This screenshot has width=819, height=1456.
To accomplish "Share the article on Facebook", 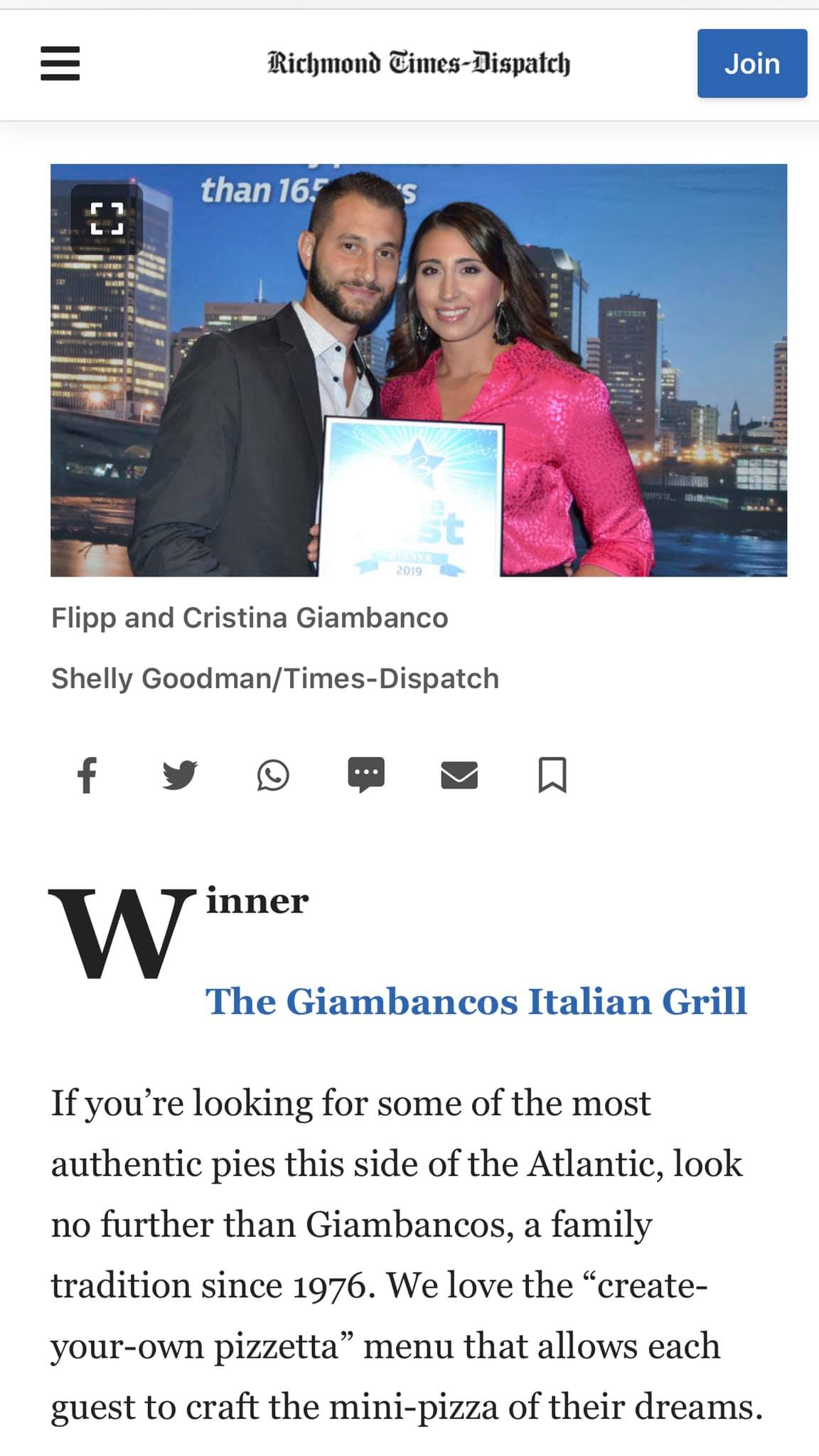I will pos(87,775).
